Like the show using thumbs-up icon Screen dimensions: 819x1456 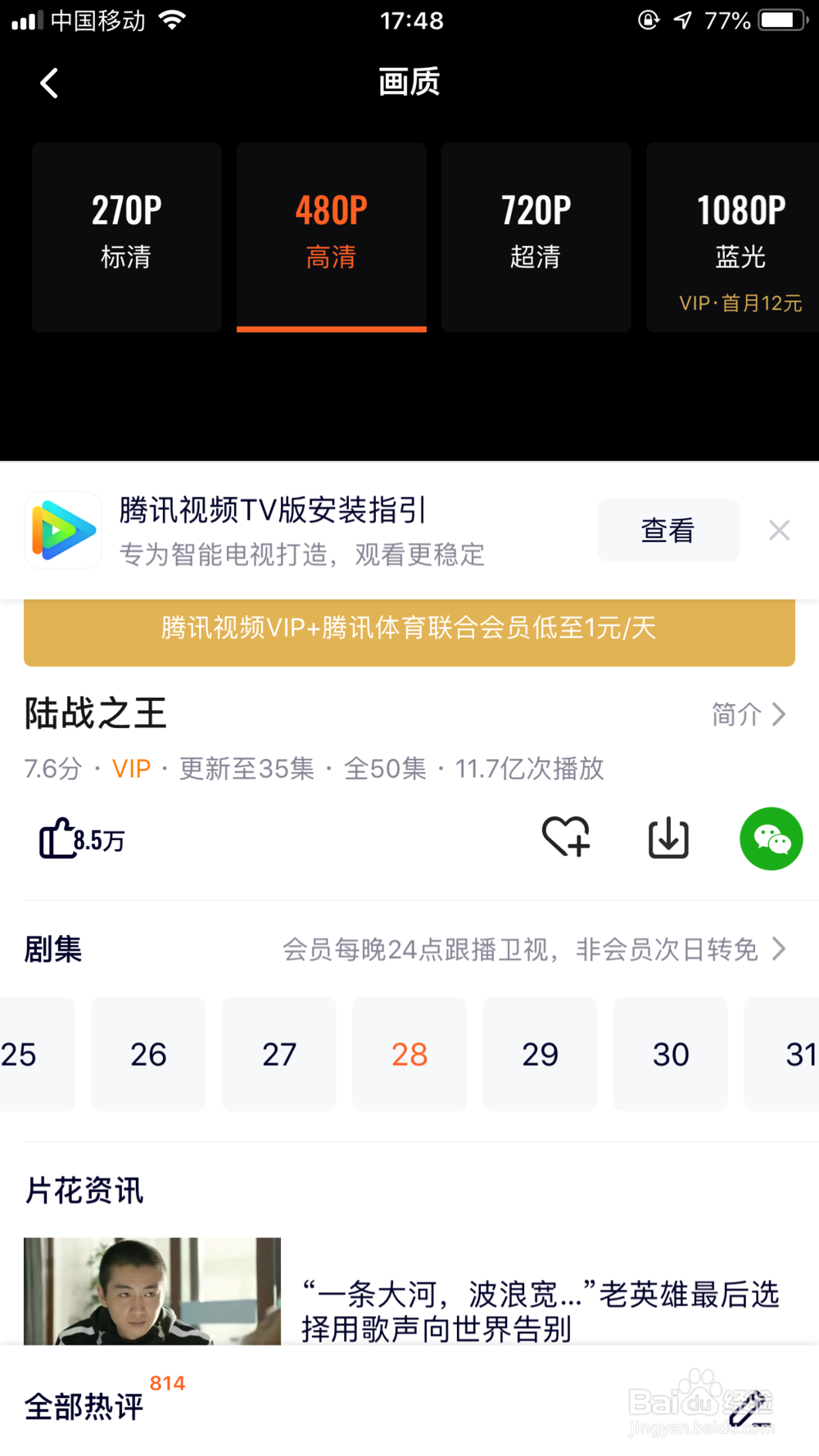click(x=57, y=837)
